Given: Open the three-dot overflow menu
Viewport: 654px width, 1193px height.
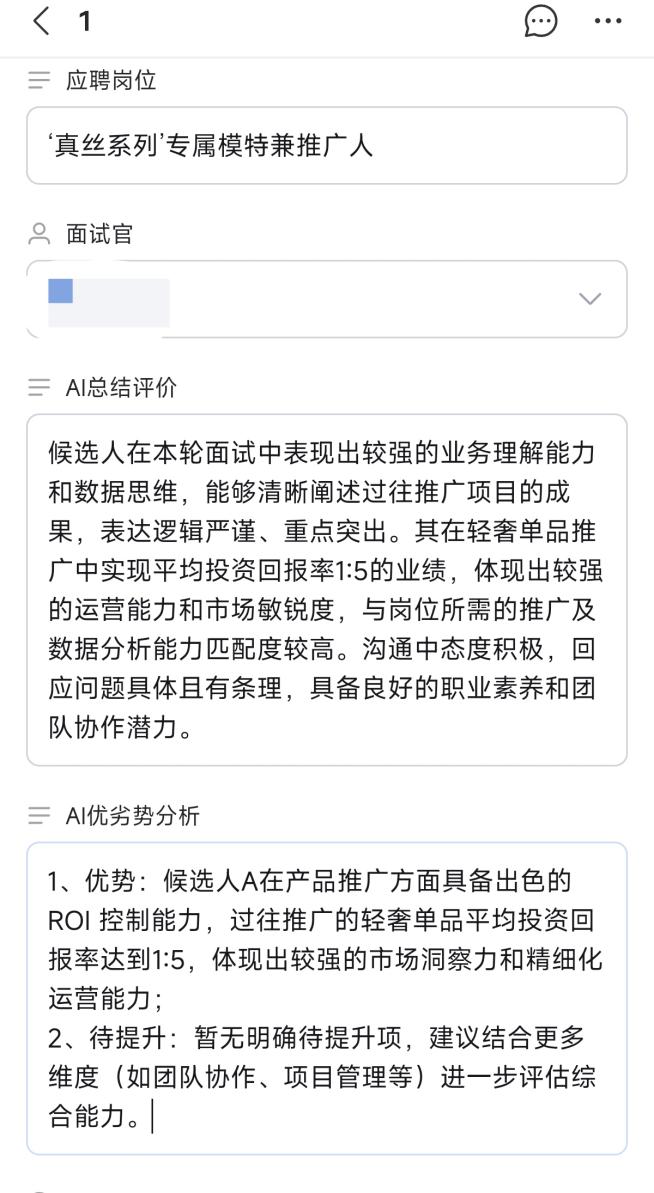Looking at the screenshot, I should coord(608,22).
